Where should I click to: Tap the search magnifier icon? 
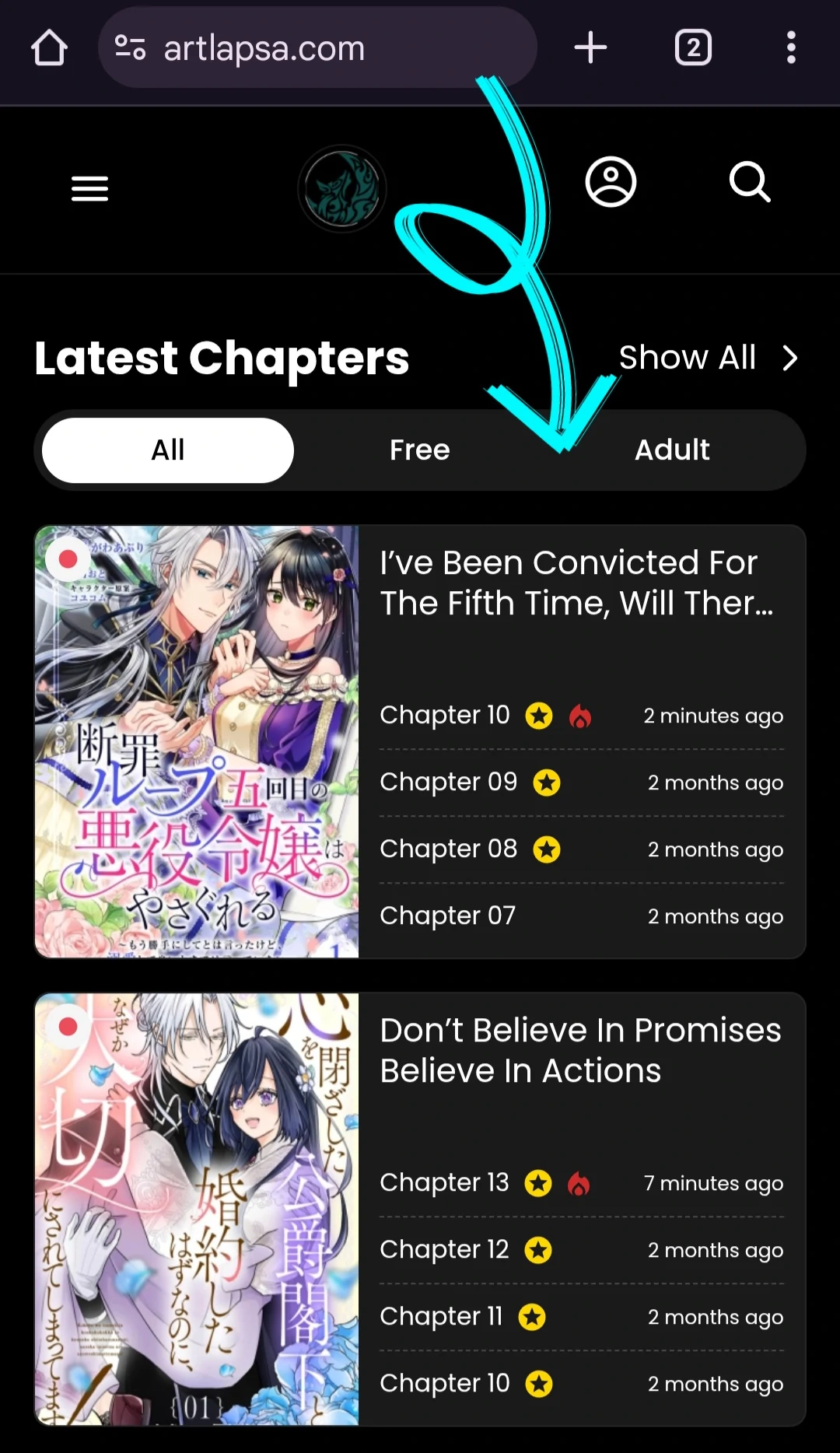[x=750, y=183]
